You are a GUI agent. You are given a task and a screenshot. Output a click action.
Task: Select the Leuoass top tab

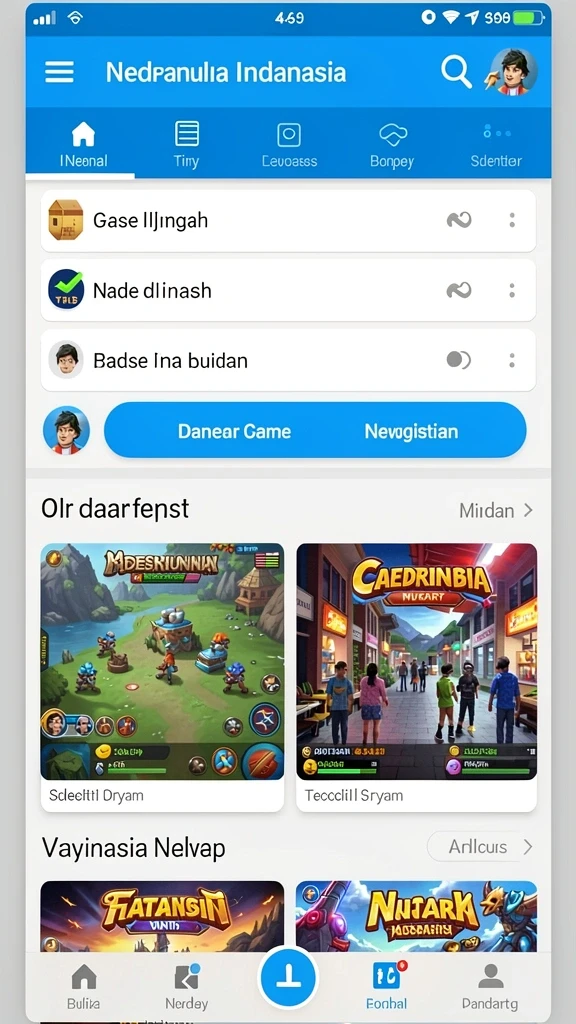tap(289, 144)
